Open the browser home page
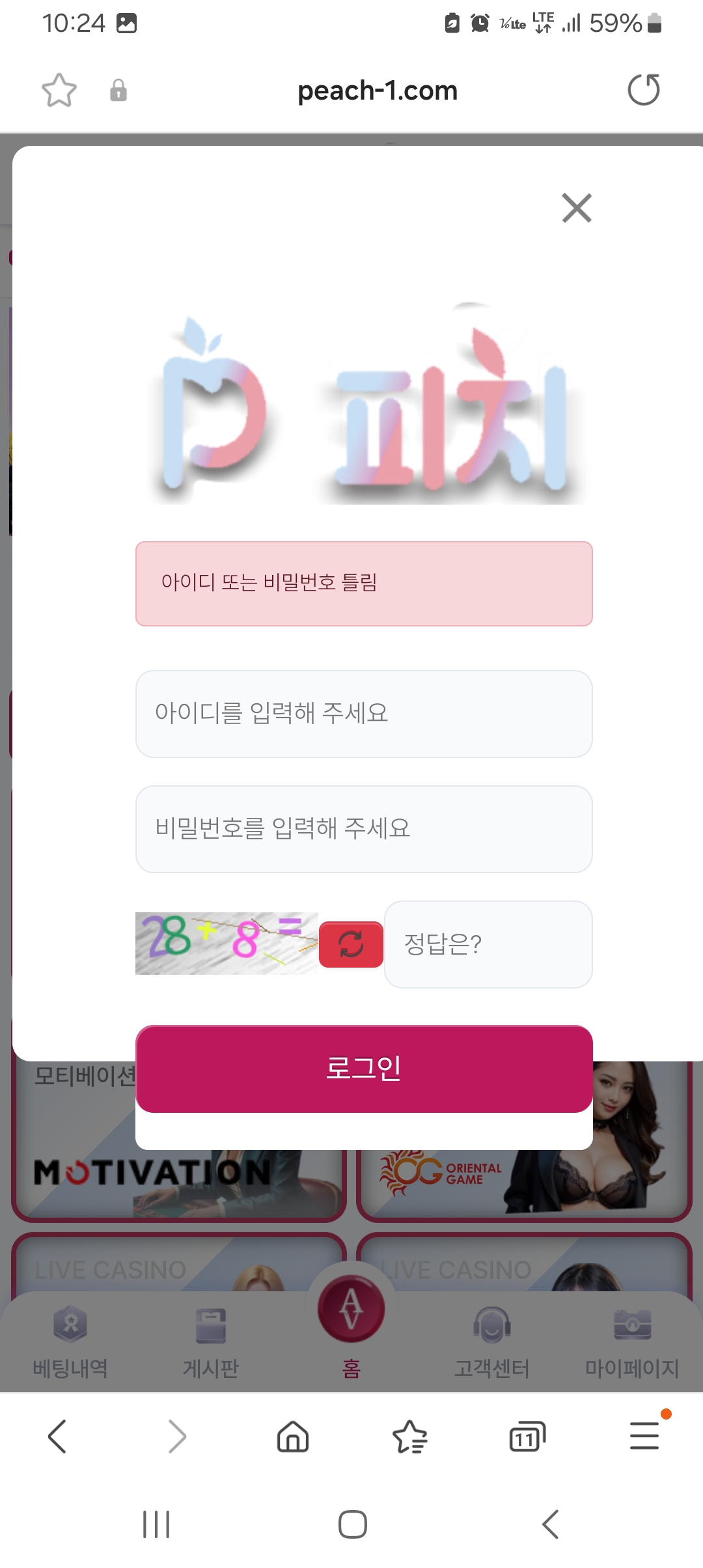Viewport: 703px width, 1568px height. coord(293,1436)
